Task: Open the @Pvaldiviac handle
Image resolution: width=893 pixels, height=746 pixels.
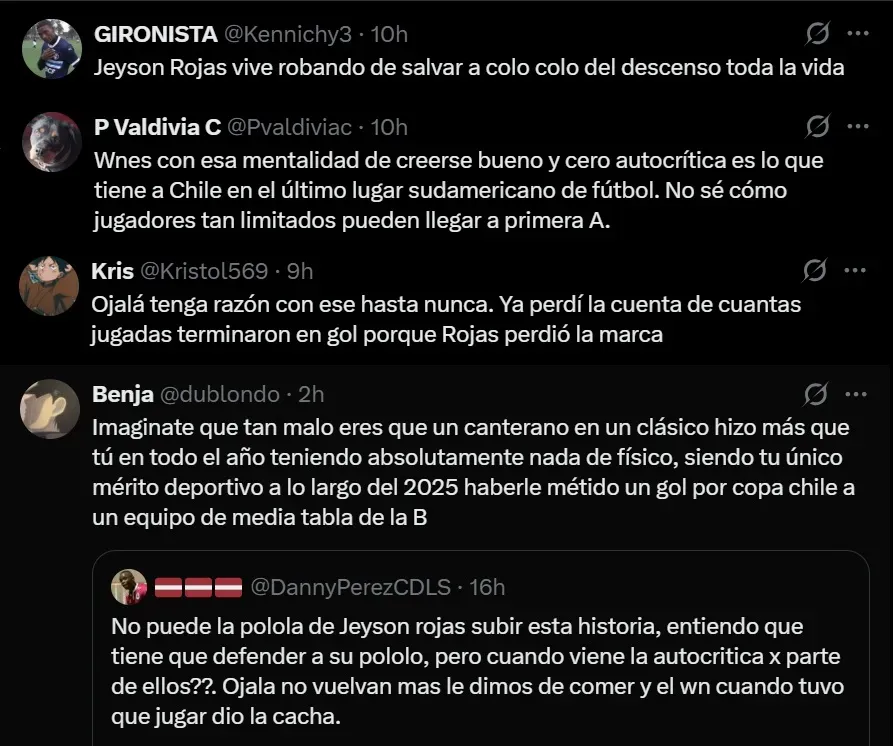Action: (289, 127)
